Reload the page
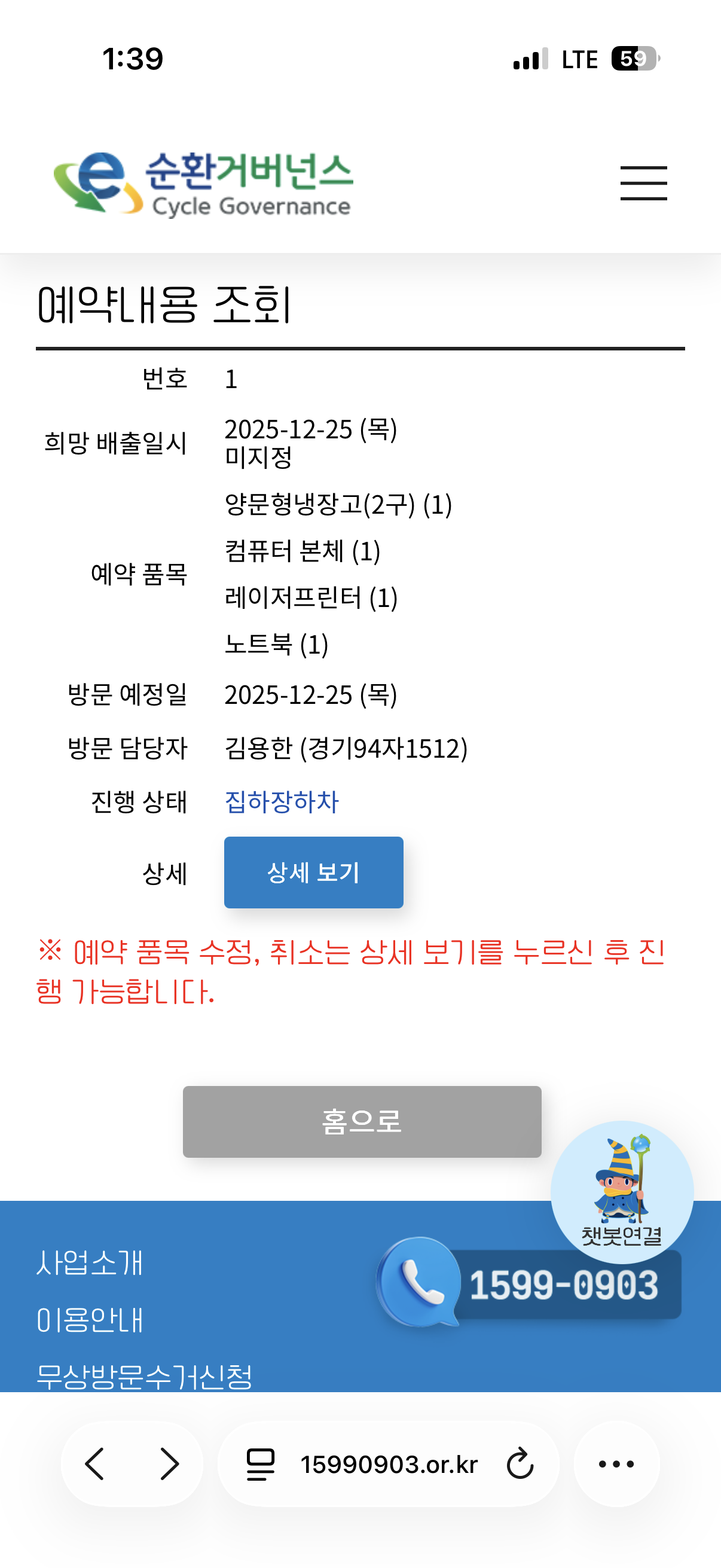 pos(520,1463)
